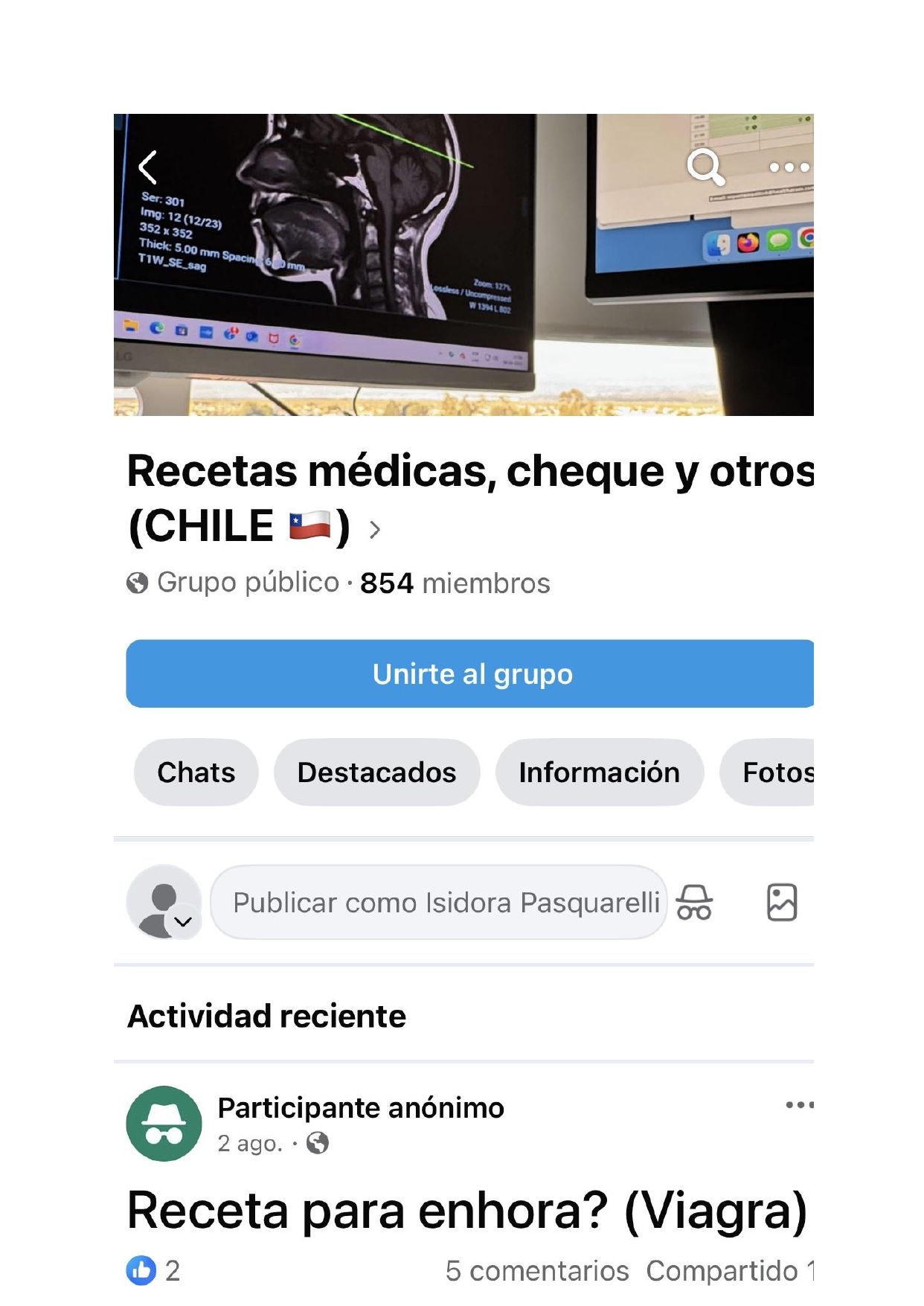Open the group name details chevron
Screen dimensions: 924x1306
pos(375,530)
